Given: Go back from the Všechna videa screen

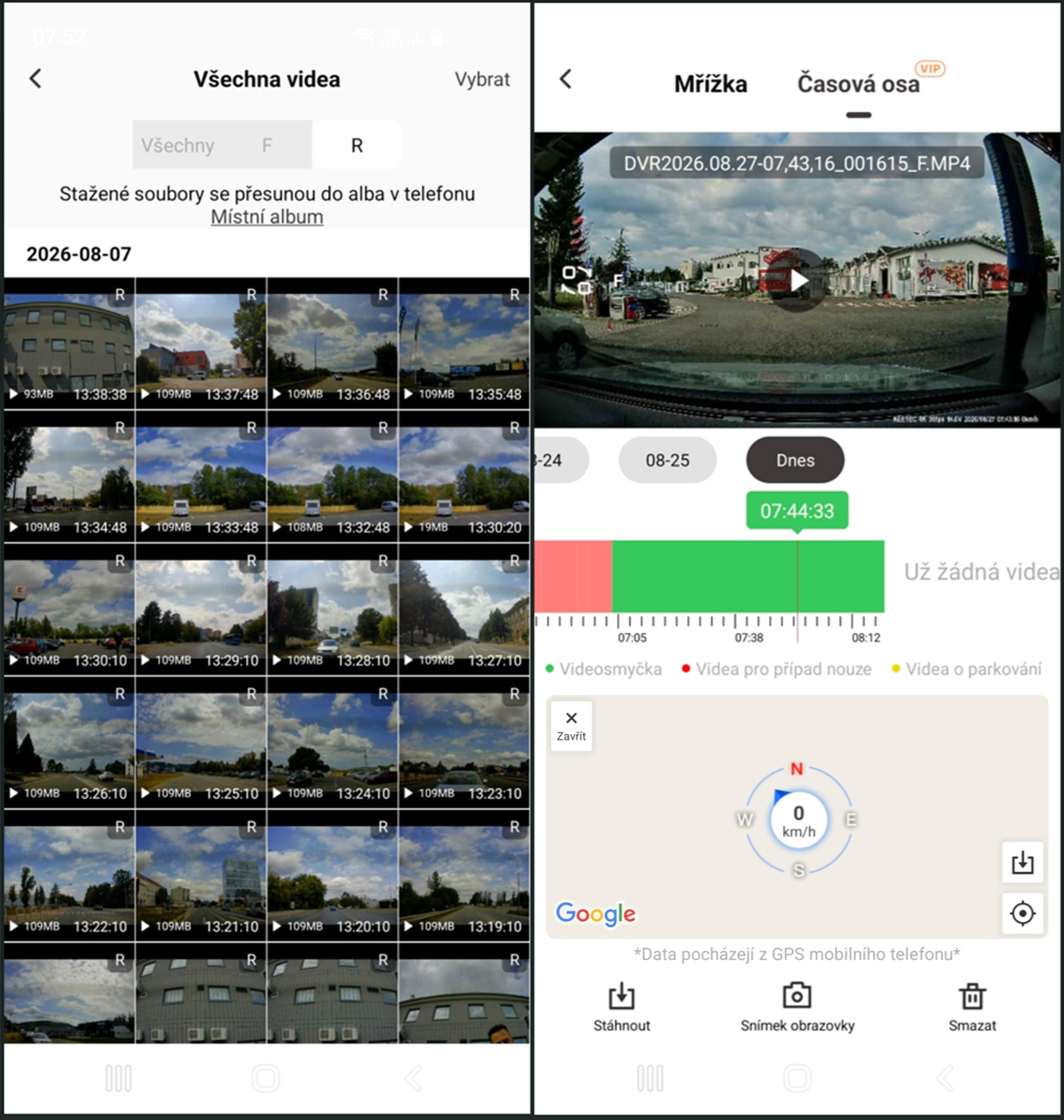Looking at the screenshot, I should pyautogui.click(x=36, y=78).
